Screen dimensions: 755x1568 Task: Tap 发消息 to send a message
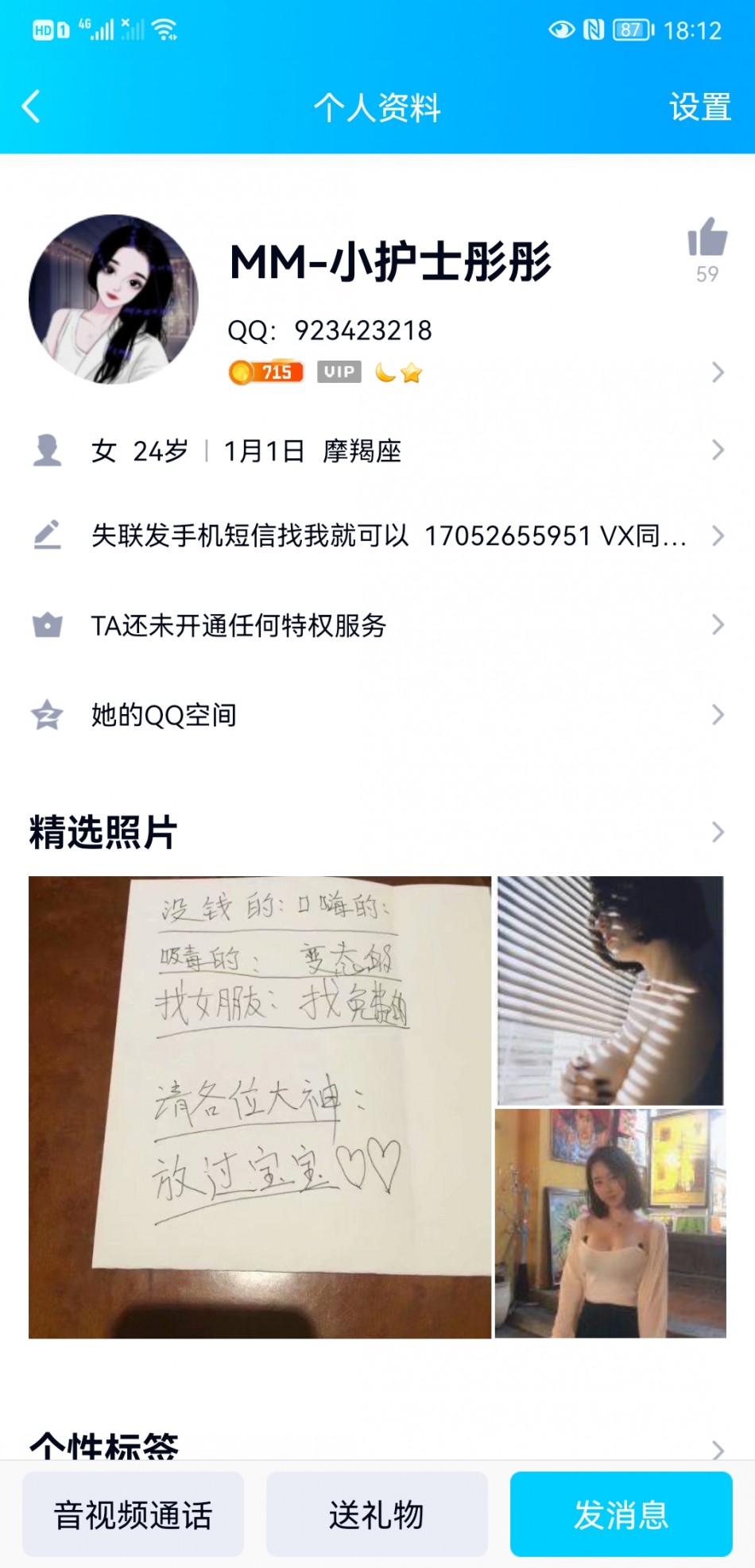[x=621, y=1514]
